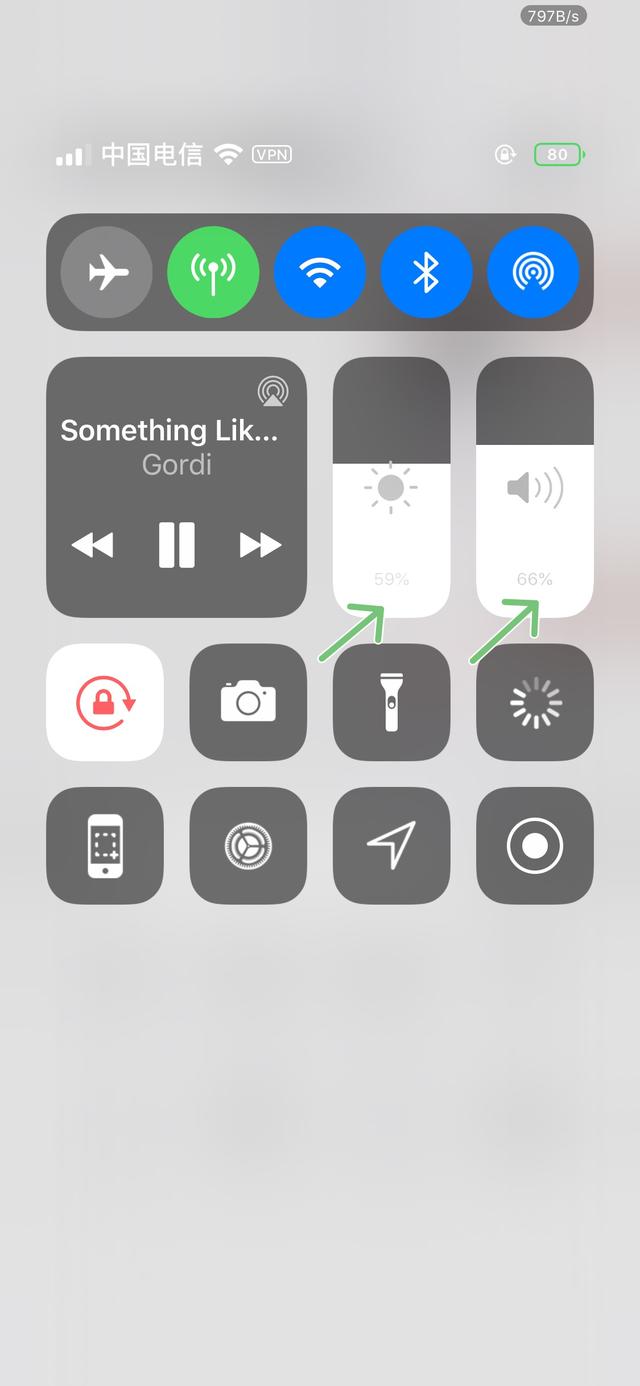Tap the spinning loading tile
This screenshot has width=640, height=1386.
pyautogui.click(x=535, y=702)
